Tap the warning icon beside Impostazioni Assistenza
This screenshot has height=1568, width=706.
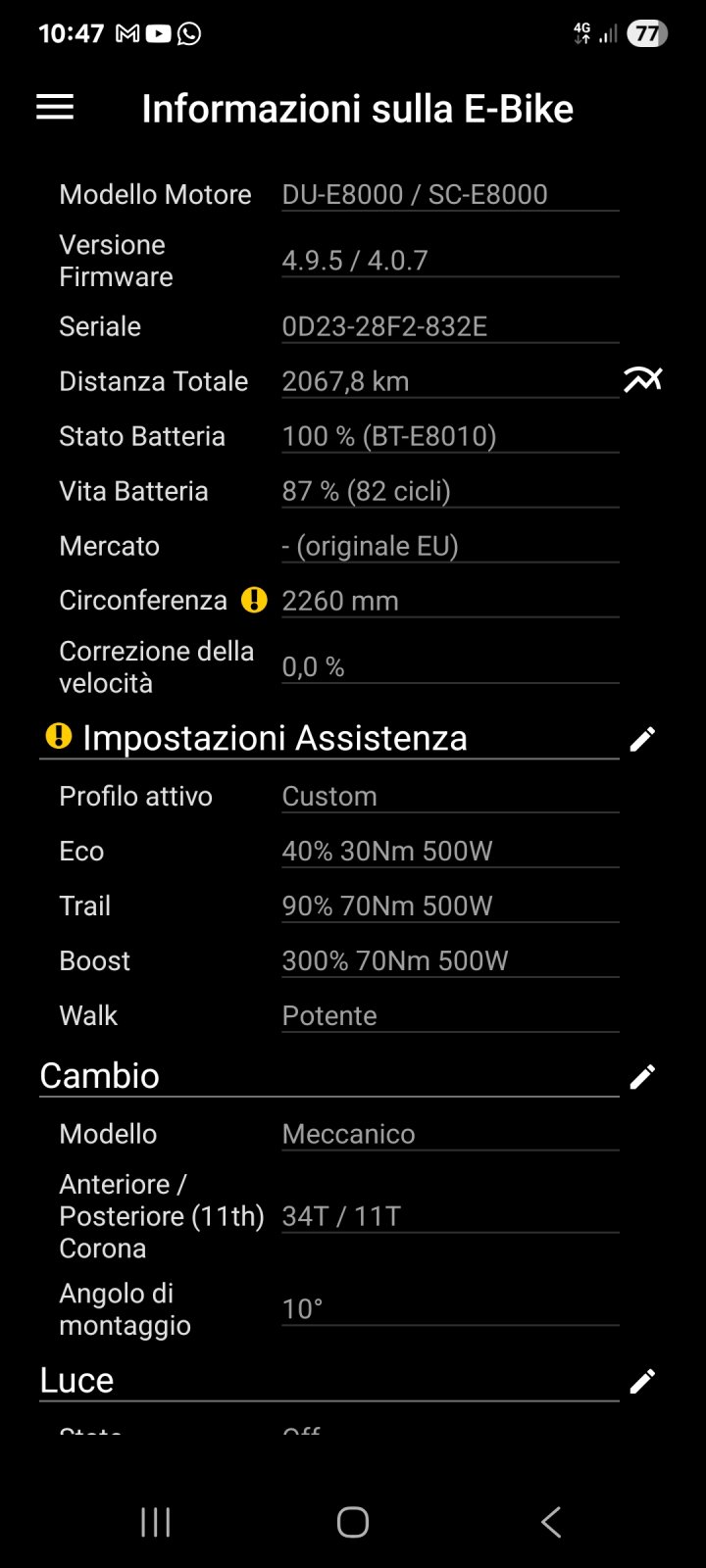click(59, 736)
